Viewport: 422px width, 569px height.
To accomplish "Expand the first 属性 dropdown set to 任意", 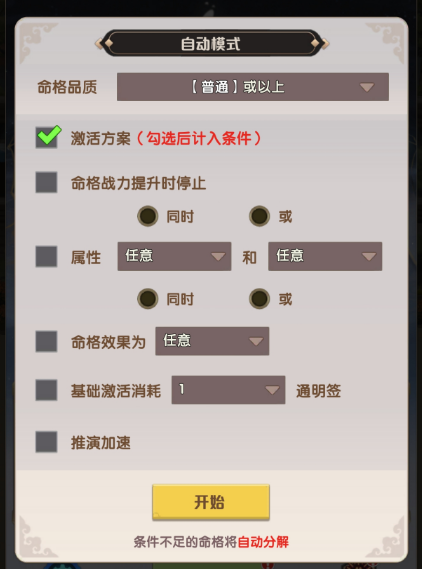I will tap(174, 256).
